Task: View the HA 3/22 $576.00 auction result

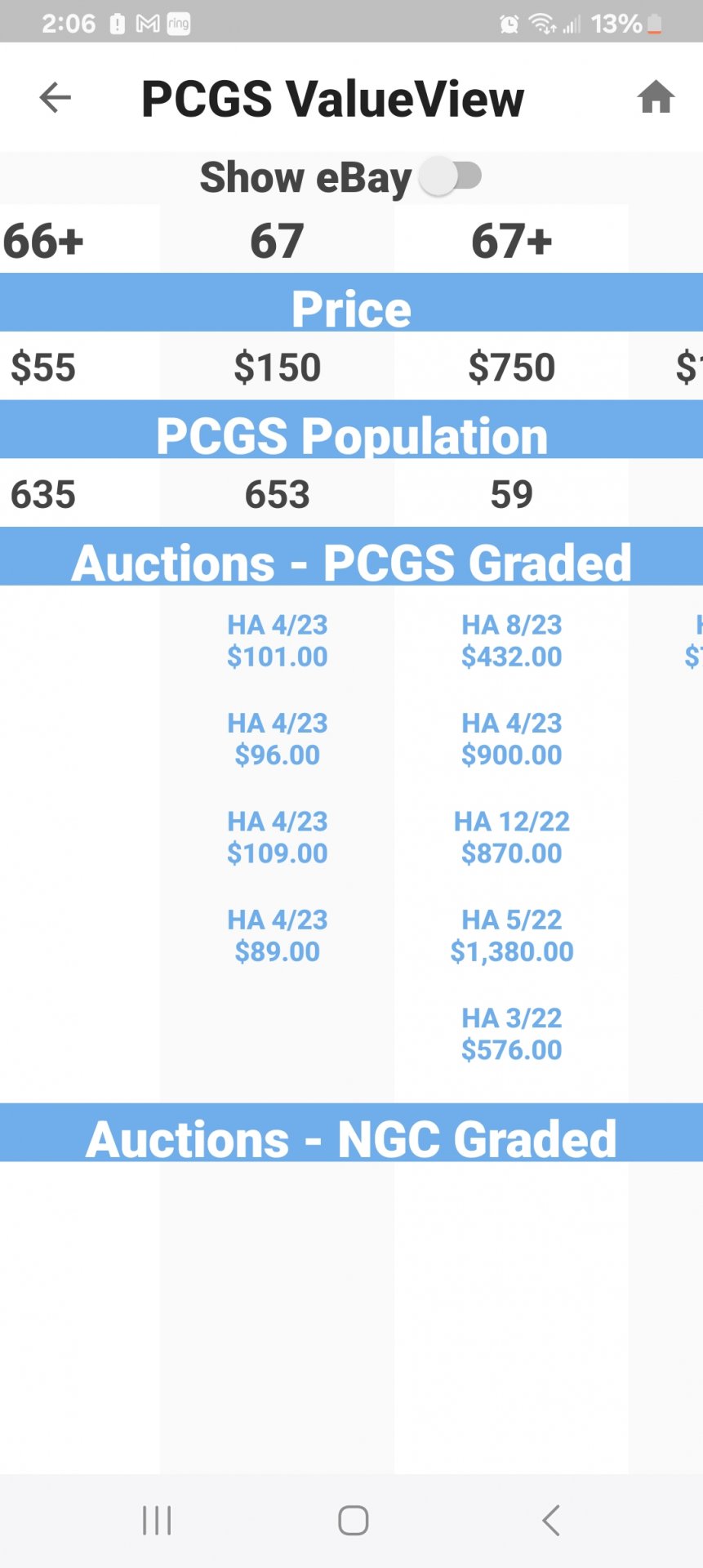Action: point(511,1034)
